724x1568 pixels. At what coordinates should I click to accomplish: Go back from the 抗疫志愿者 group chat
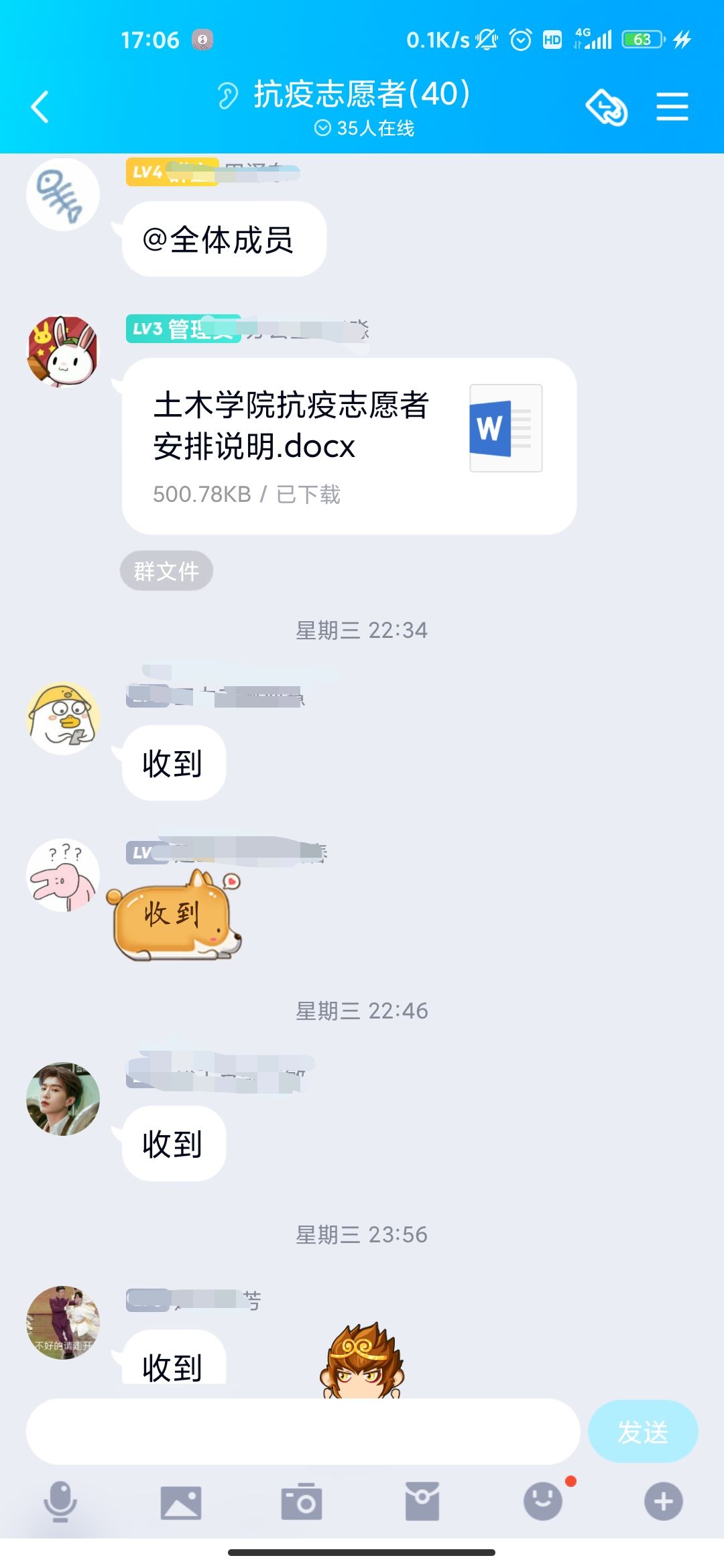40,107
